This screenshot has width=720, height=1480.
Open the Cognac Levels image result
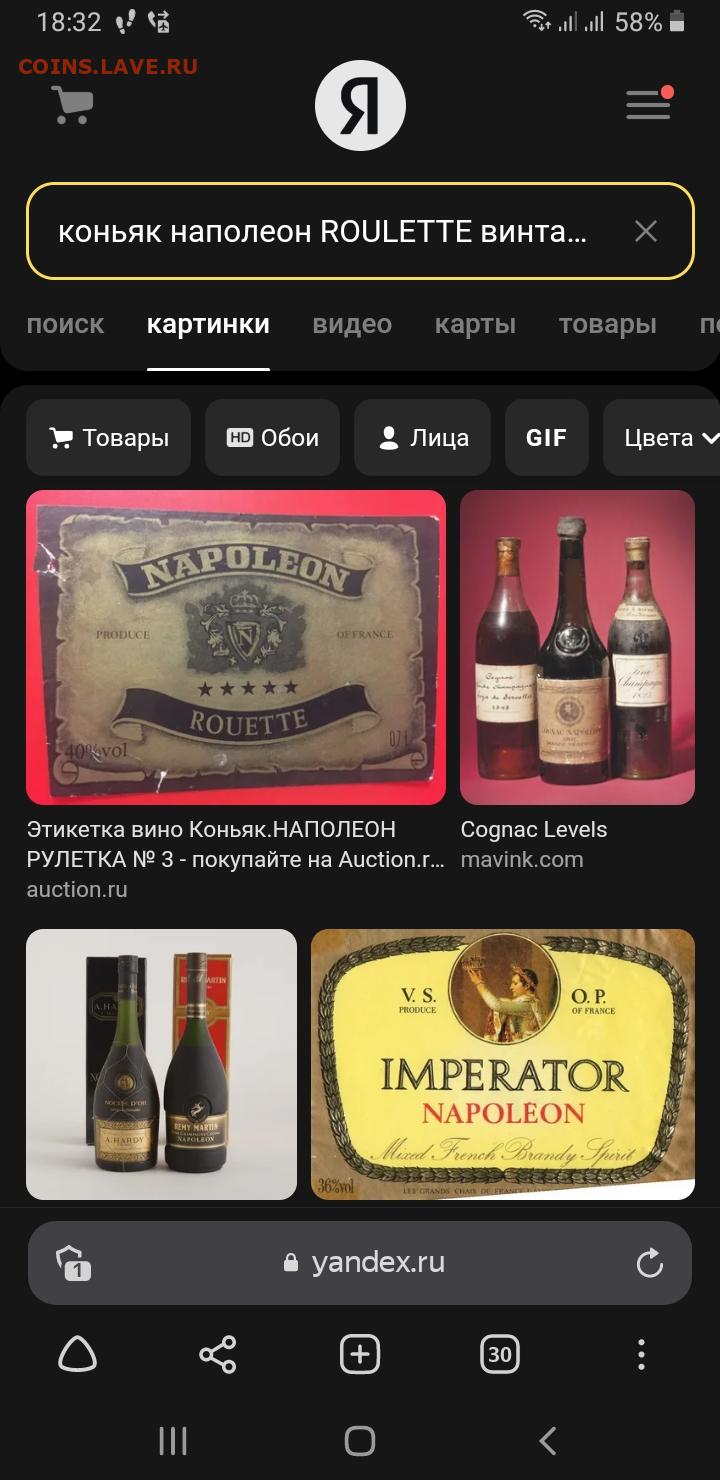pos(577,647)
